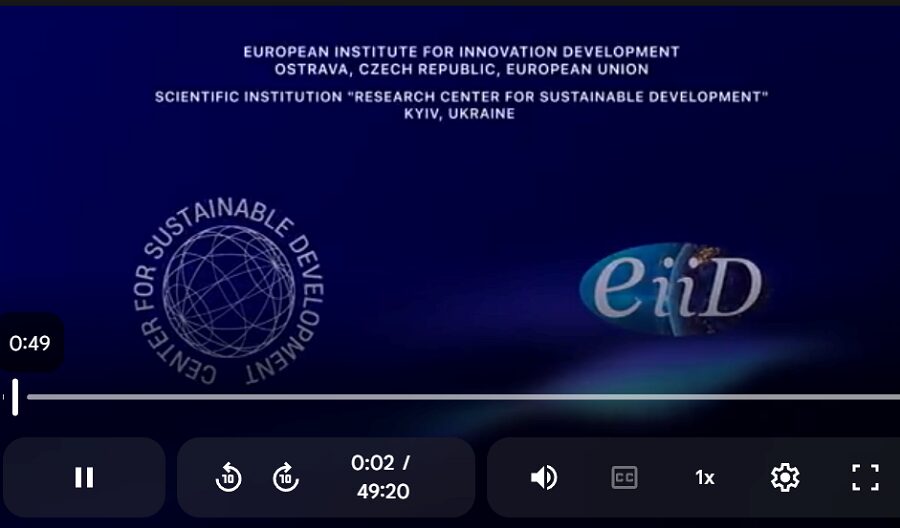Screen dimensions: 900x528
Task: Pause the video playback
Action: pos(84,477)
